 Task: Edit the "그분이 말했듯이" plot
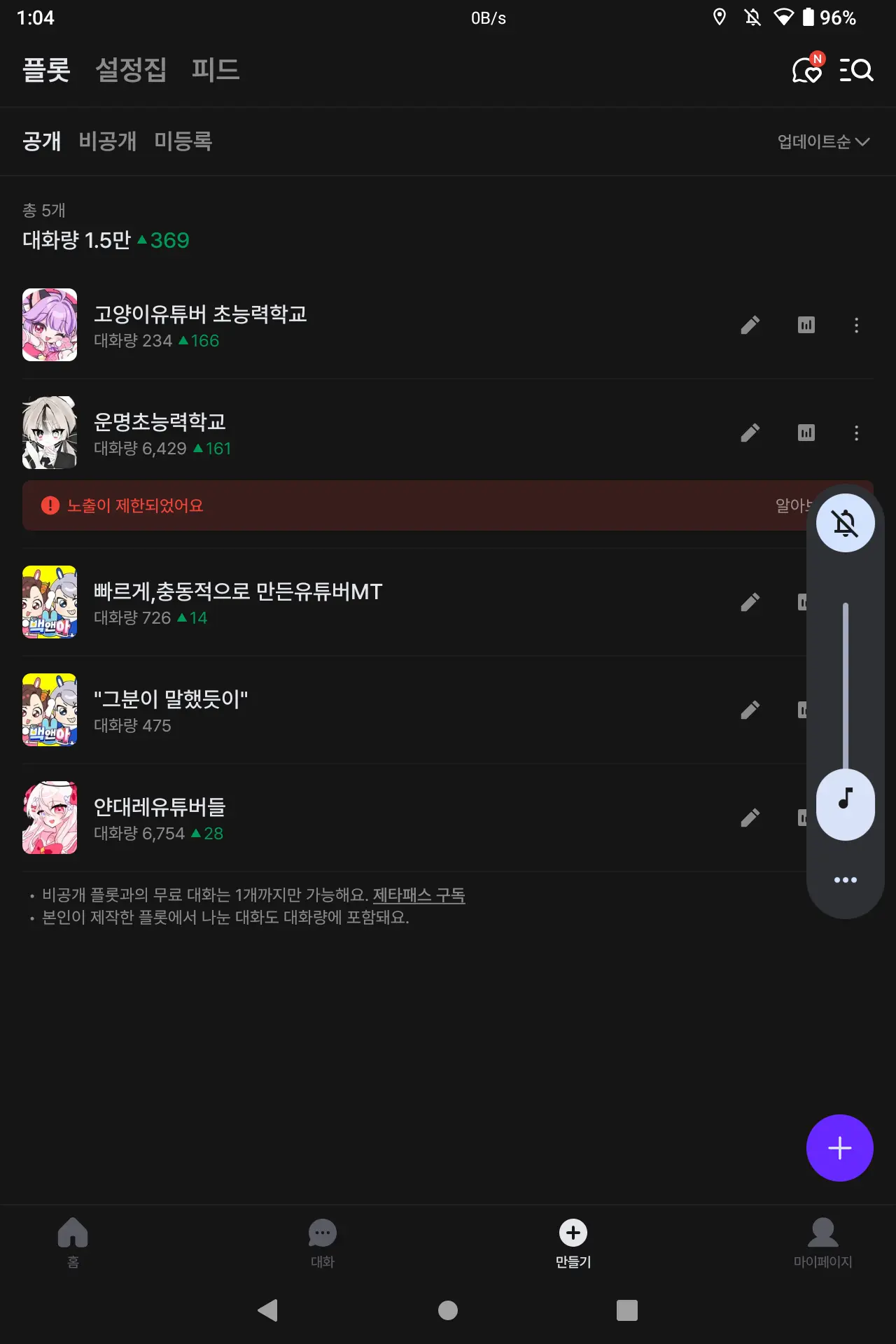(750, 710)
